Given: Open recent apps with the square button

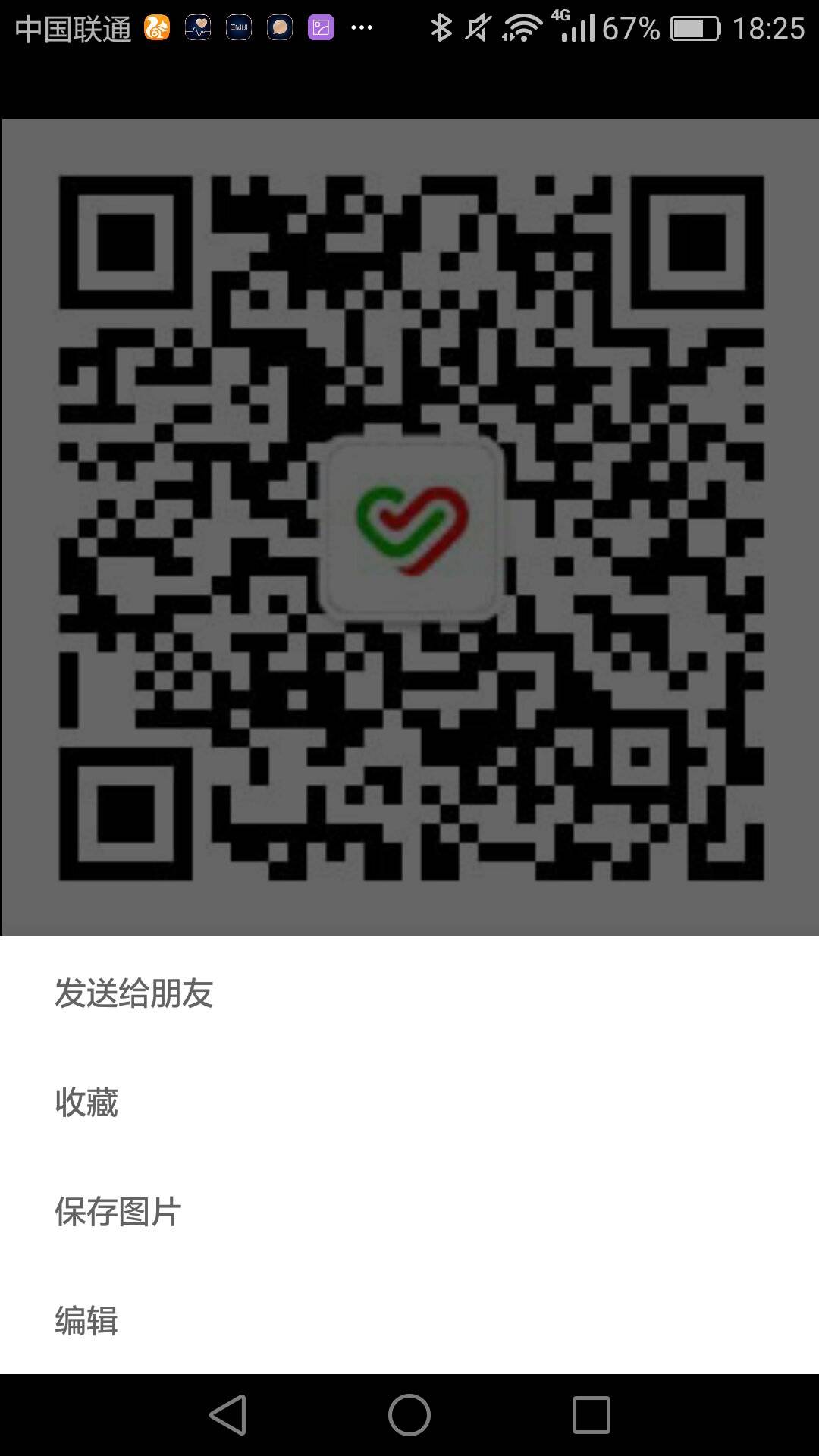Looking at the screenshot, I should tap(591, 1415).
